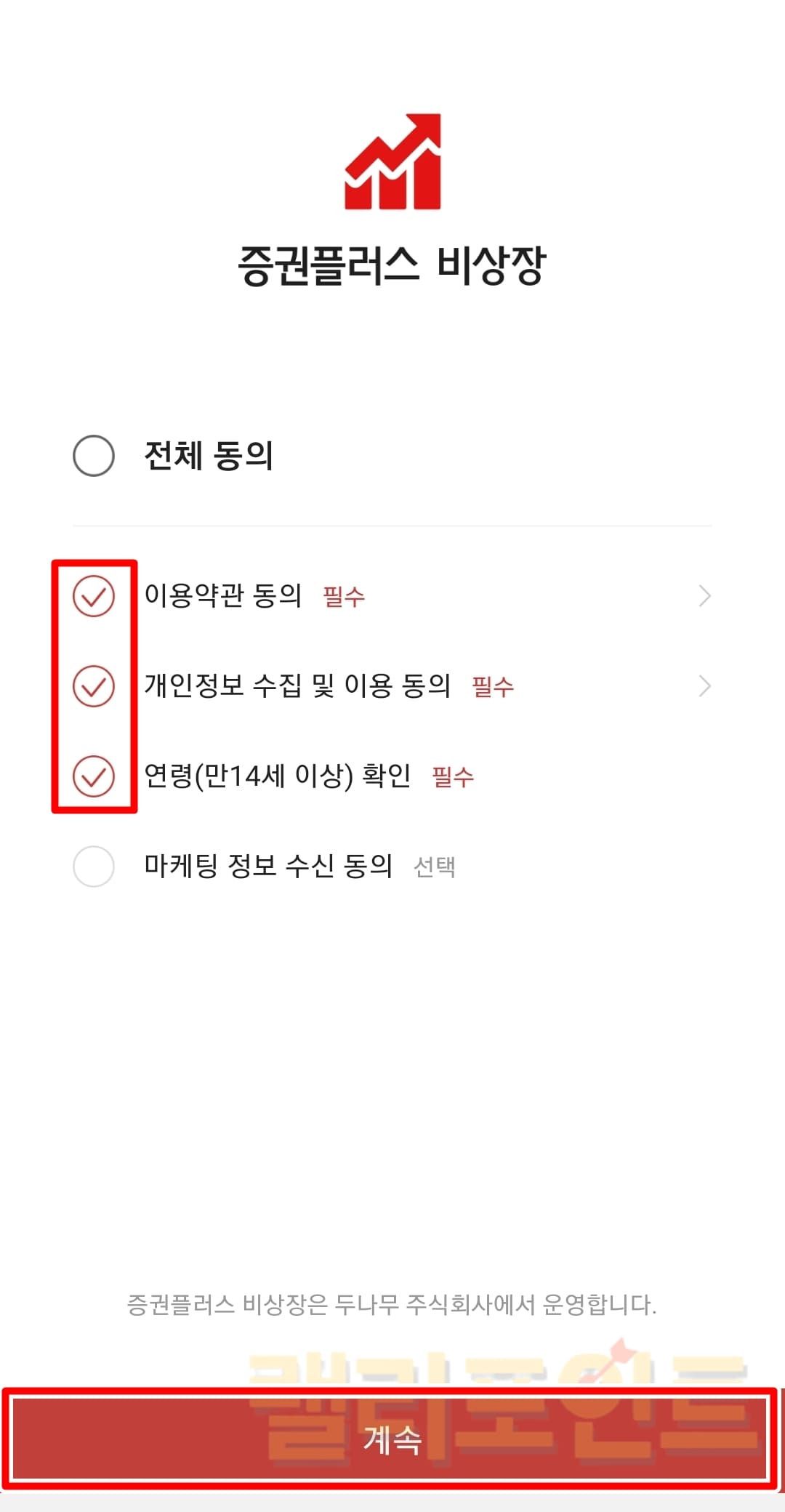Image resolution: width=785 pixels, height=1512 pixels.
Task: Uncheck 개인정보 수집 및 이용 동의 checkbox
Action: pyautogui.click(x=94, y=685)
